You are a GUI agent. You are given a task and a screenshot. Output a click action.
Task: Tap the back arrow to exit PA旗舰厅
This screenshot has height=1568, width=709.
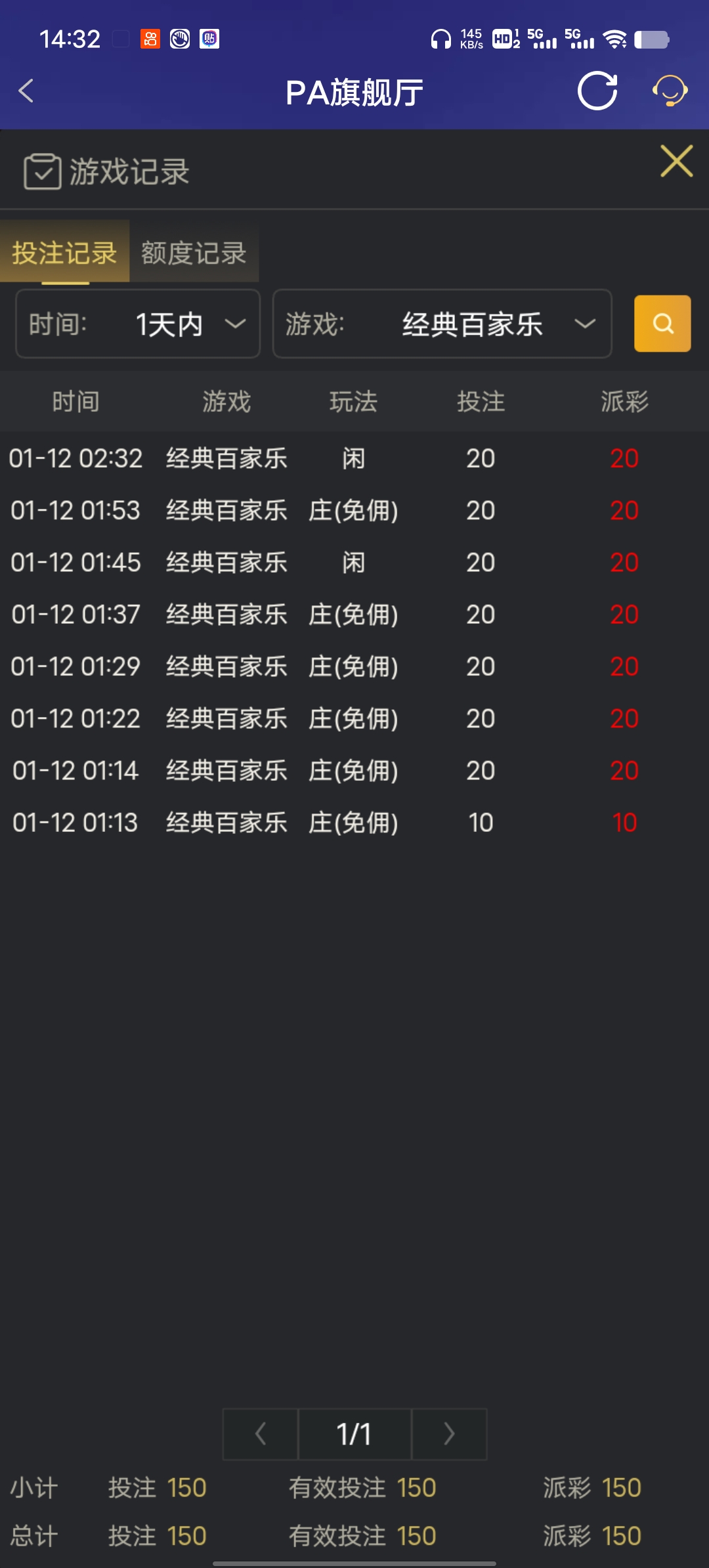(26, 92)
